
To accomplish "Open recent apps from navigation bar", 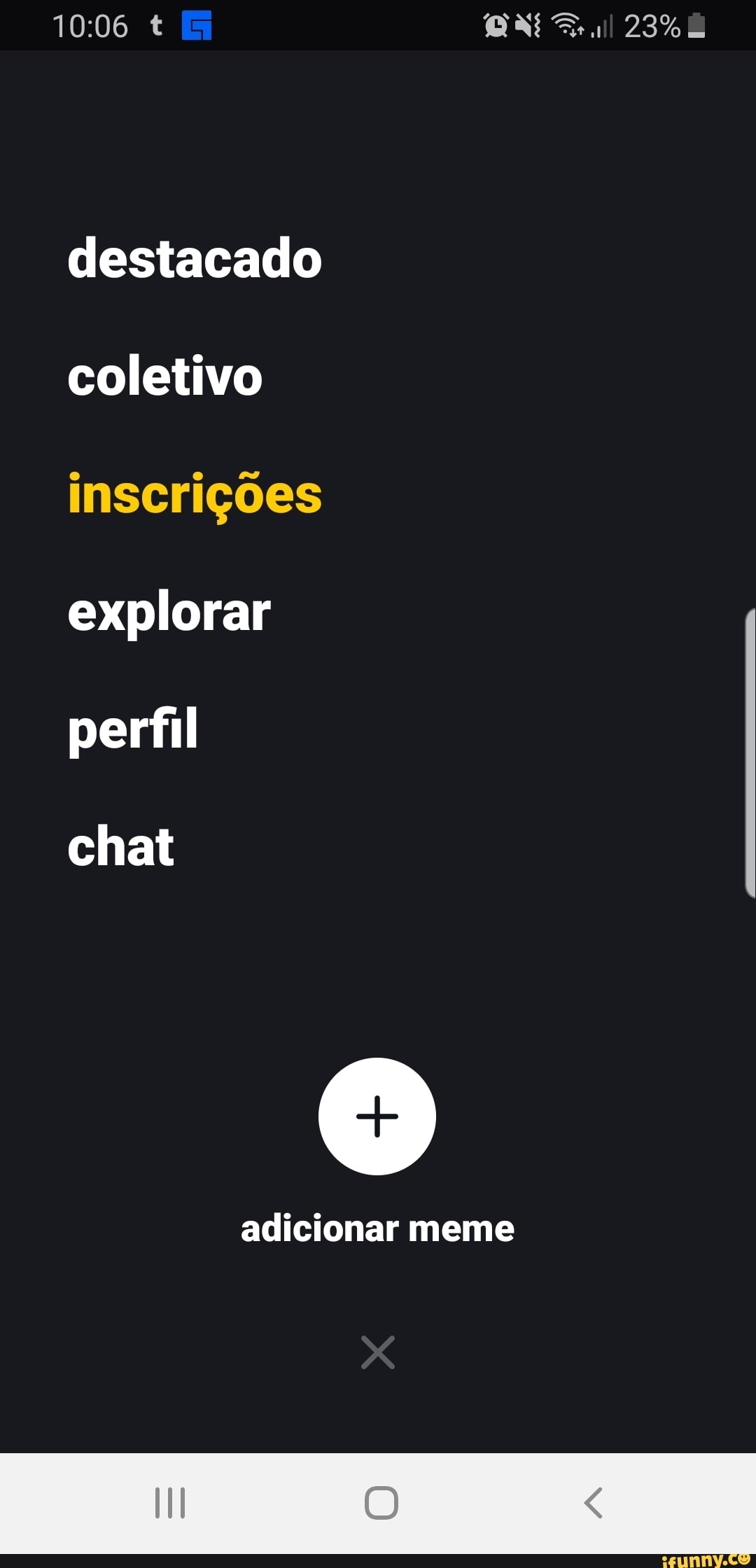I will coord(170,1502).
